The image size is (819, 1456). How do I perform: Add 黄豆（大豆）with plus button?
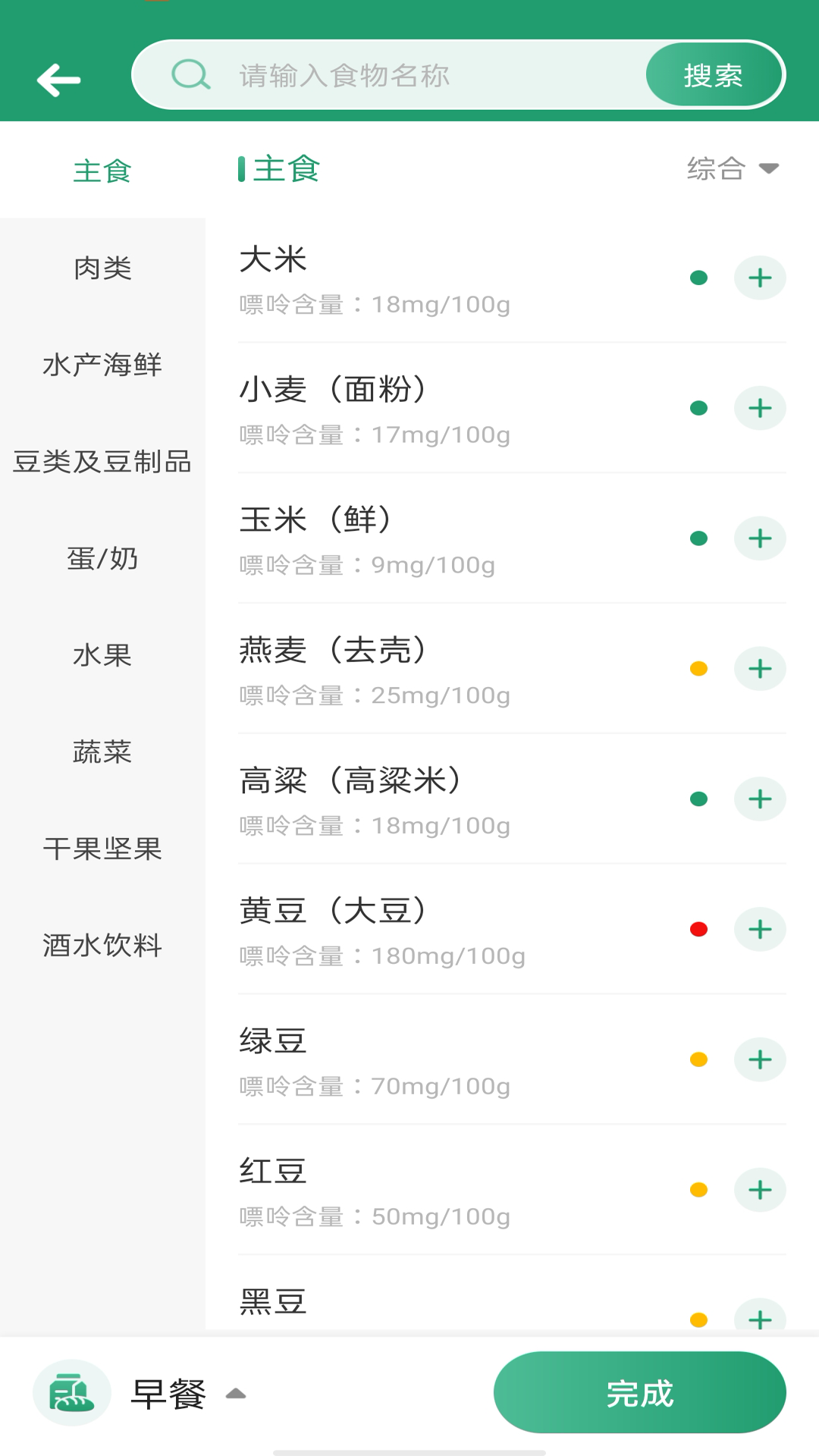point(760,930)
